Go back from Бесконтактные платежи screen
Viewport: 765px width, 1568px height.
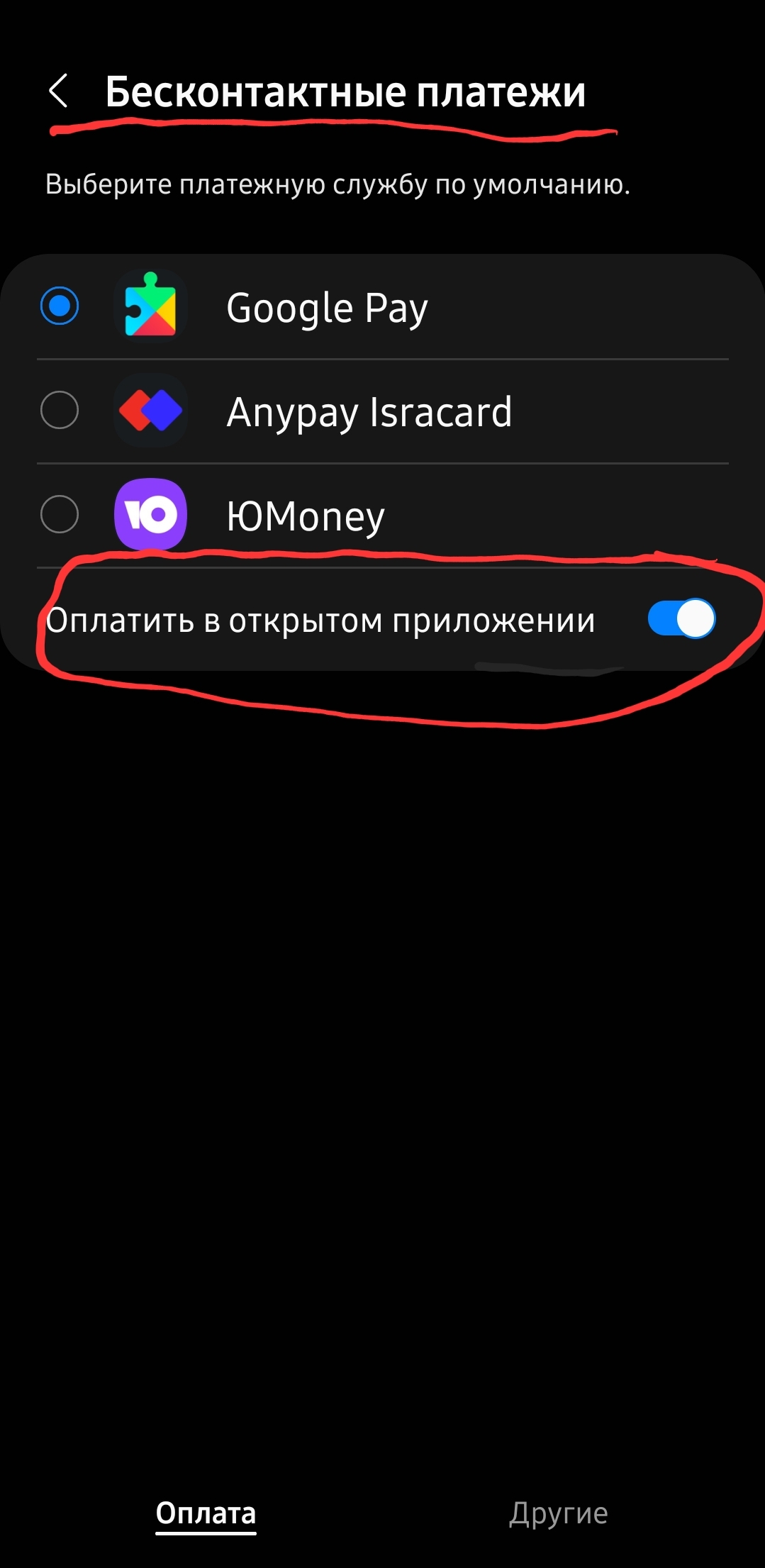pyautogui.click(x=58, y=91)
